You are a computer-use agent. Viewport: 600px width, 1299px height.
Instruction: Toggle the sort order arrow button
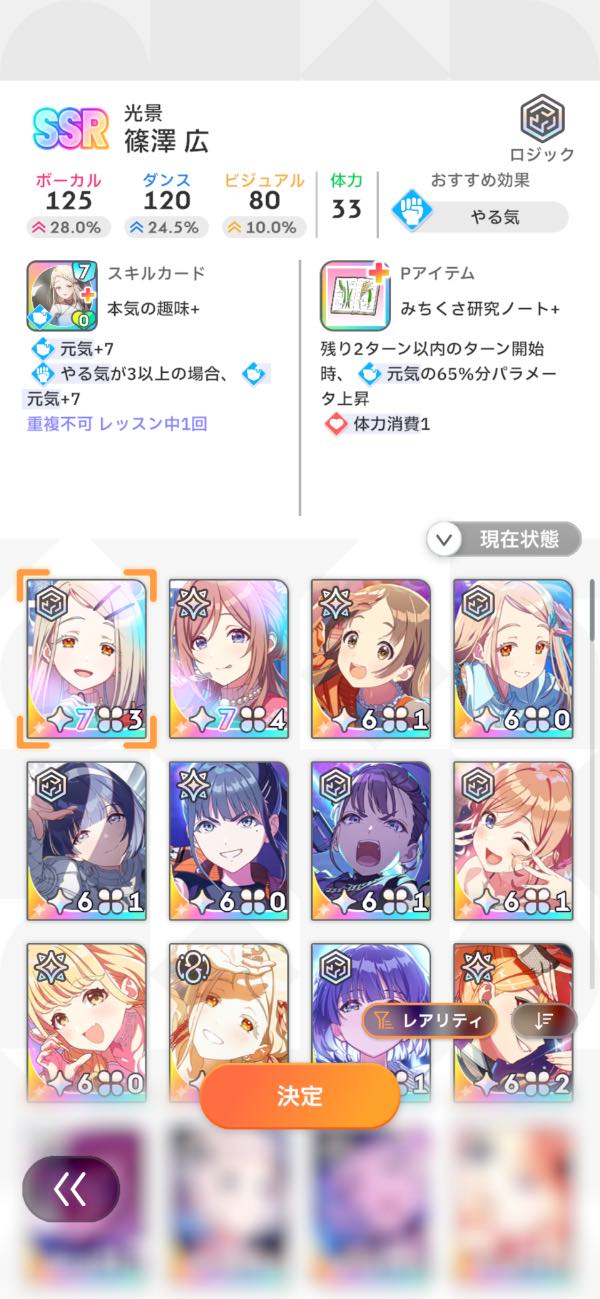click(544, 1020)
